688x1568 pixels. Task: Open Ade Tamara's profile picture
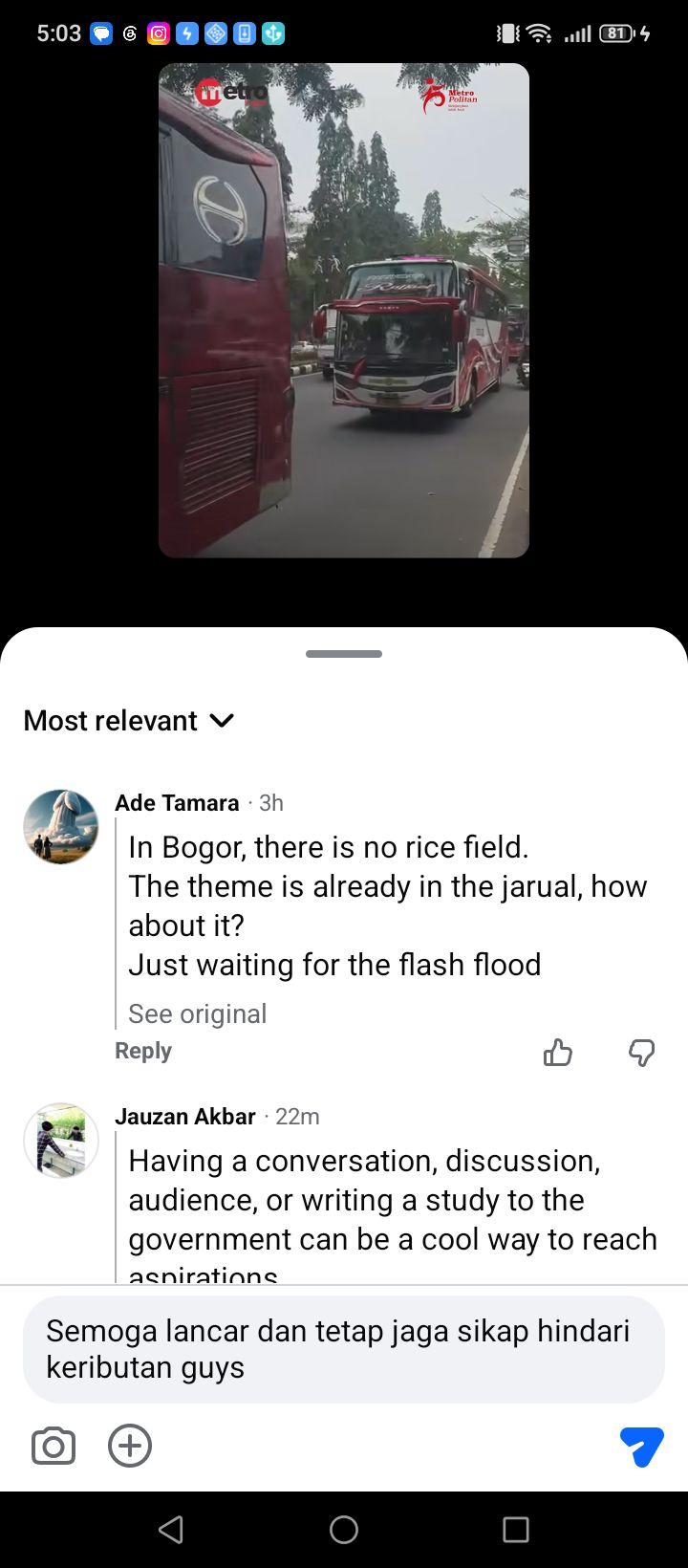point(61,827)
